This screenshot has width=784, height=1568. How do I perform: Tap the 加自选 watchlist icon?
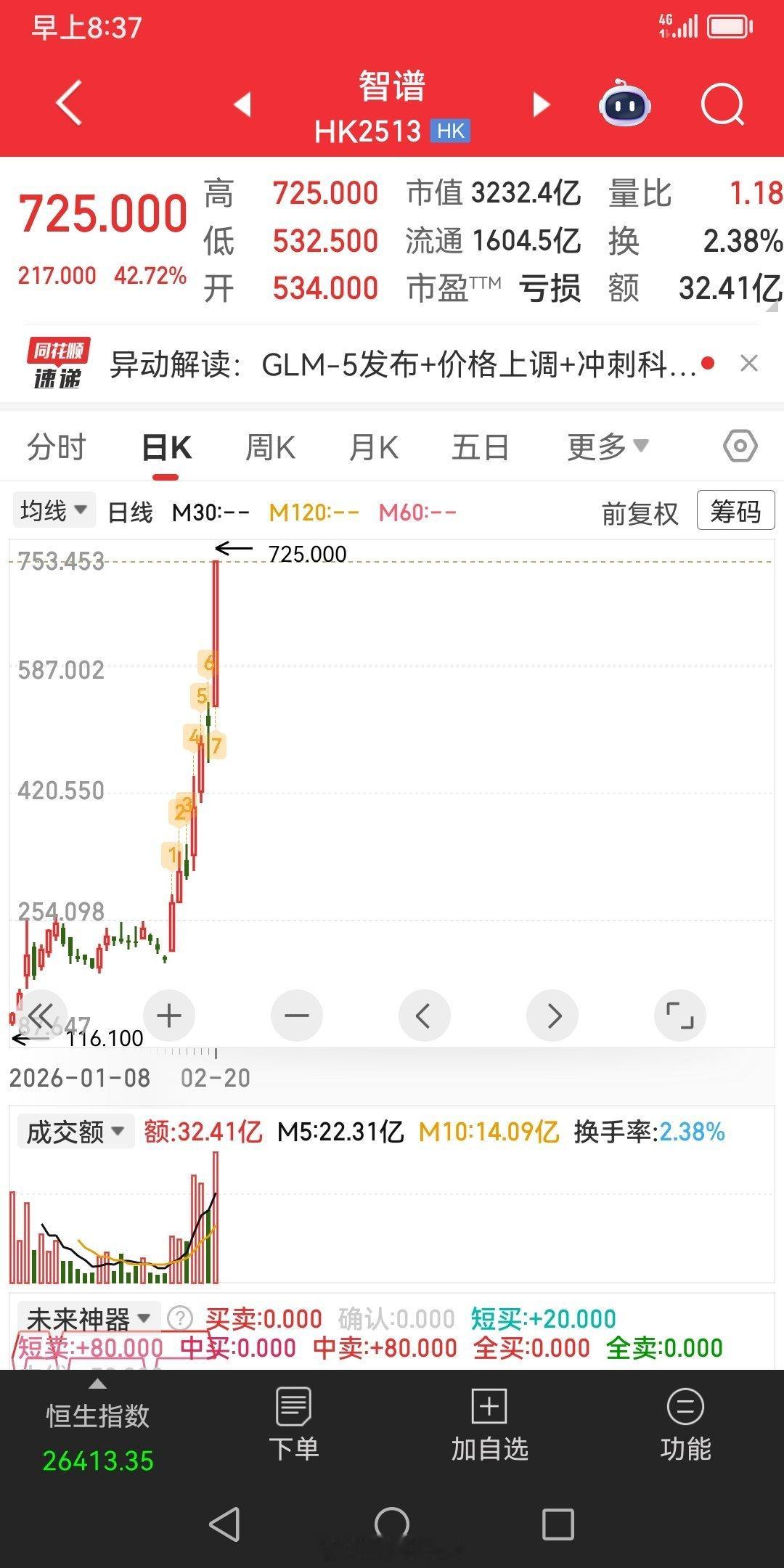[490, 1419]
